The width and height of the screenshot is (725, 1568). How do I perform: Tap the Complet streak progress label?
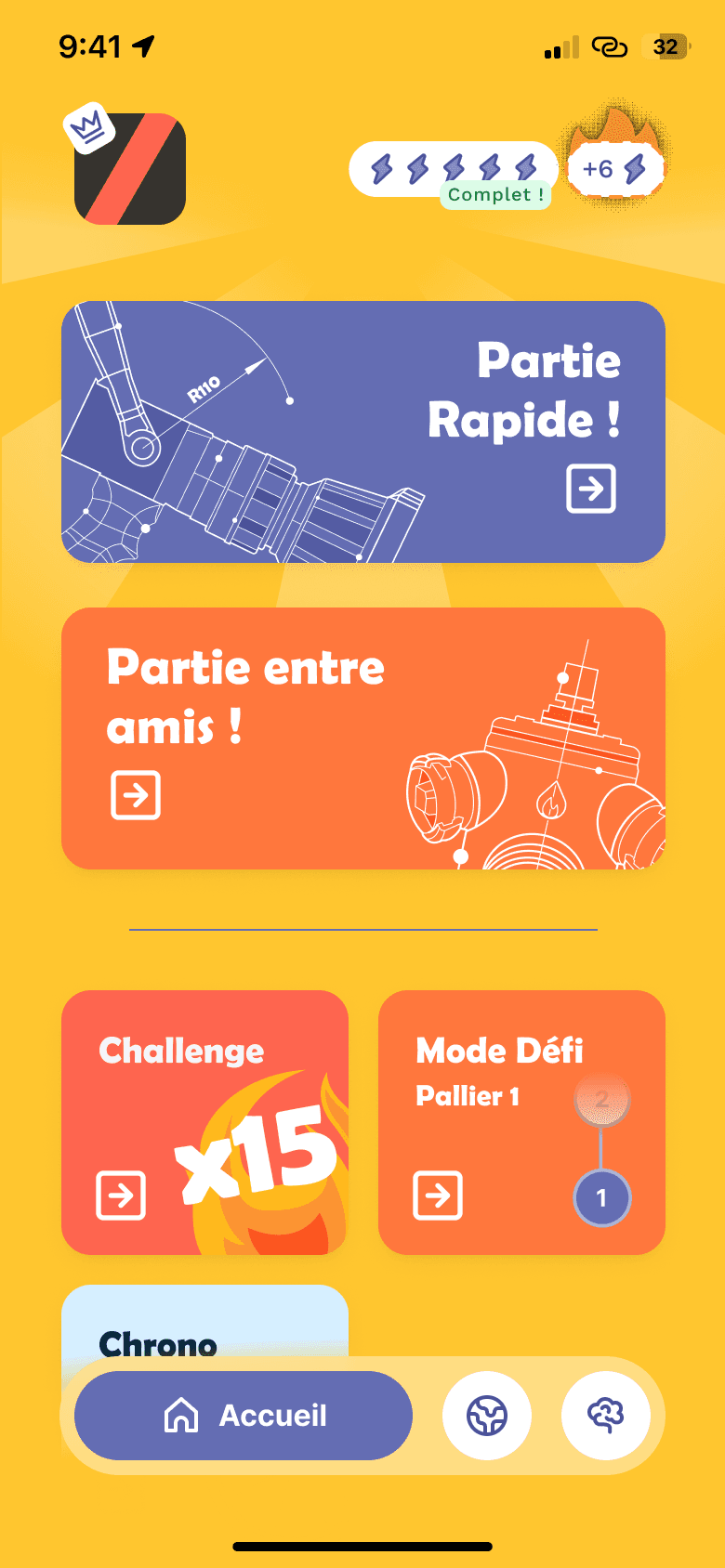click(x=495, y=195)
